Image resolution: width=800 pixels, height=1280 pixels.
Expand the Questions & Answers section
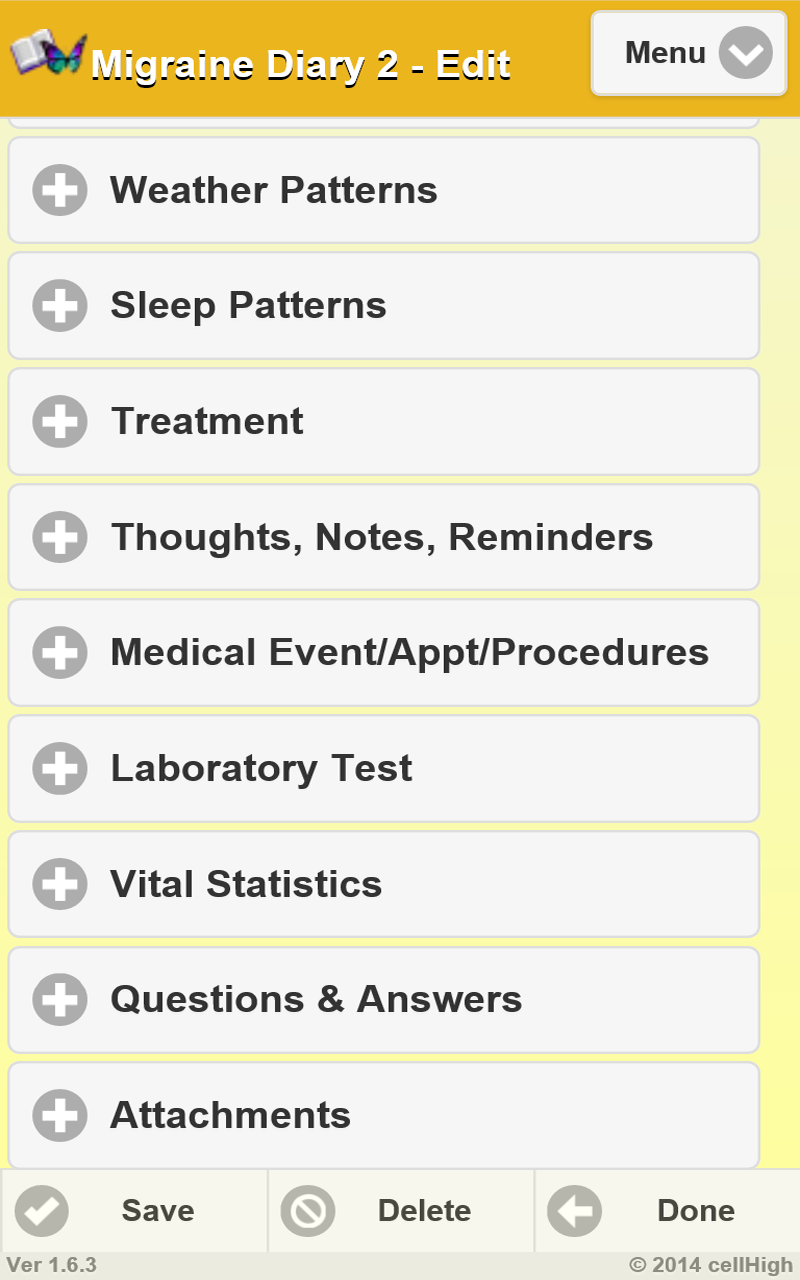pyautogui.click(x=383, y=1000)
